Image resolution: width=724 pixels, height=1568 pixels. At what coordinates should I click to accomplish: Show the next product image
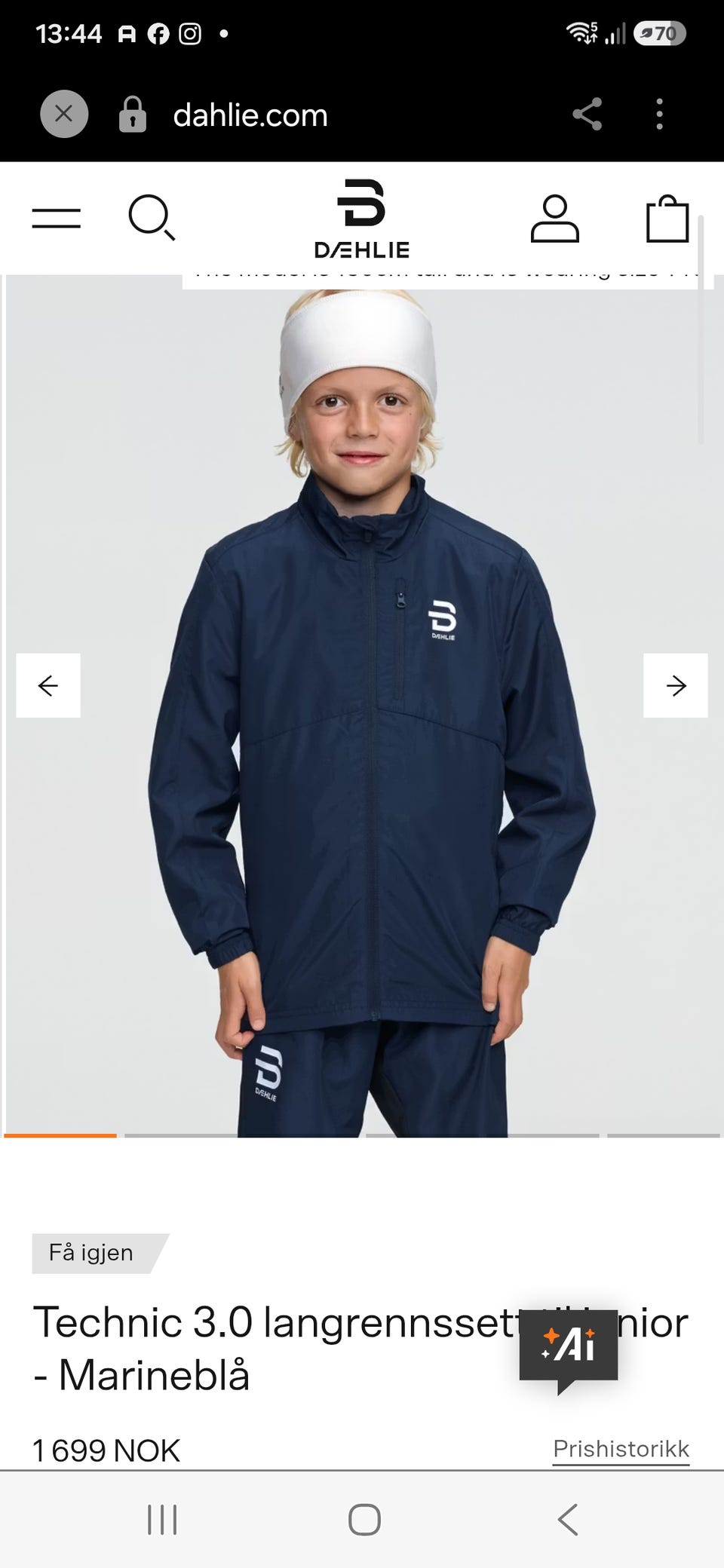click(x=676, y=685)
